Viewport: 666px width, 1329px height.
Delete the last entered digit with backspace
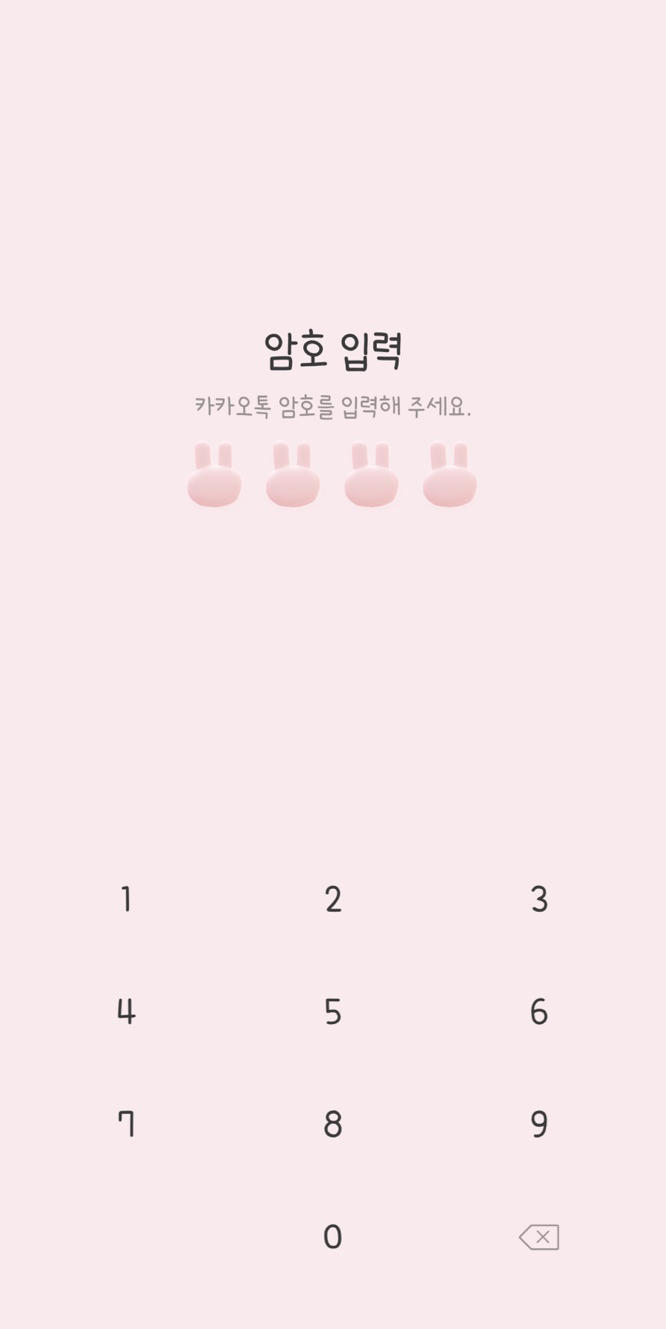(x=539, y=1237)
